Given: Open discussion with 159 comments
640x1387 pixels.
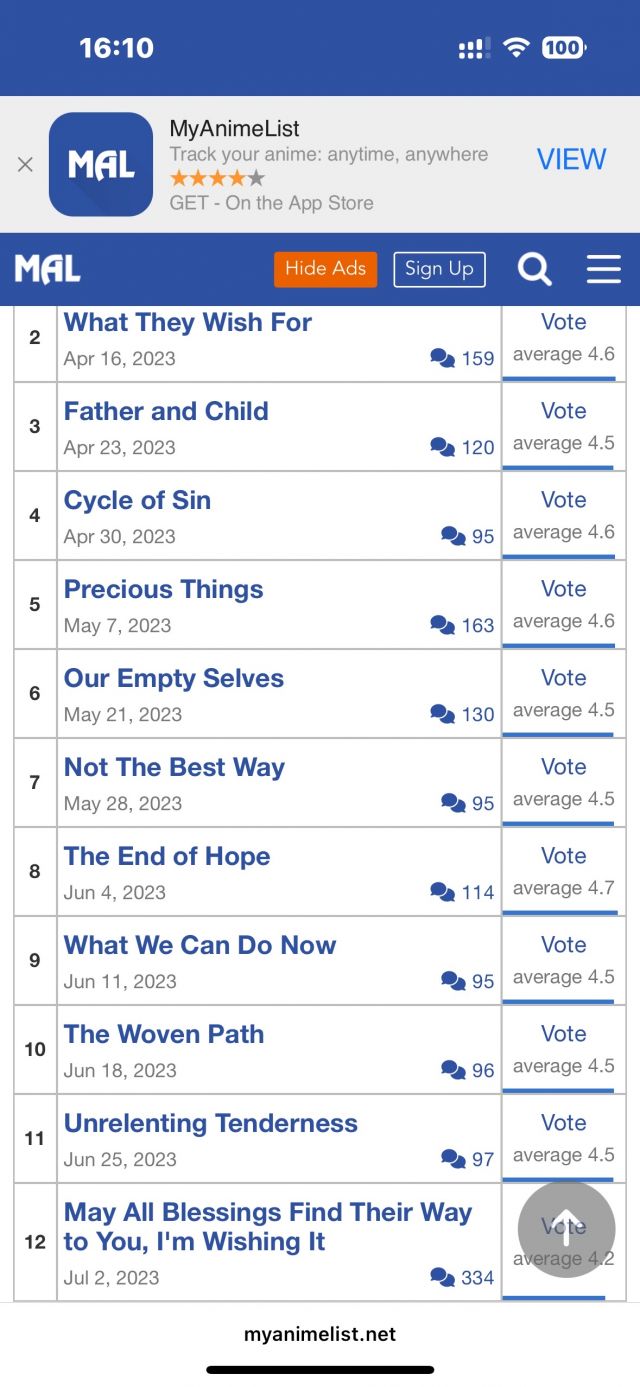Looking at the screenshot, I should click(x=462, y=359).
